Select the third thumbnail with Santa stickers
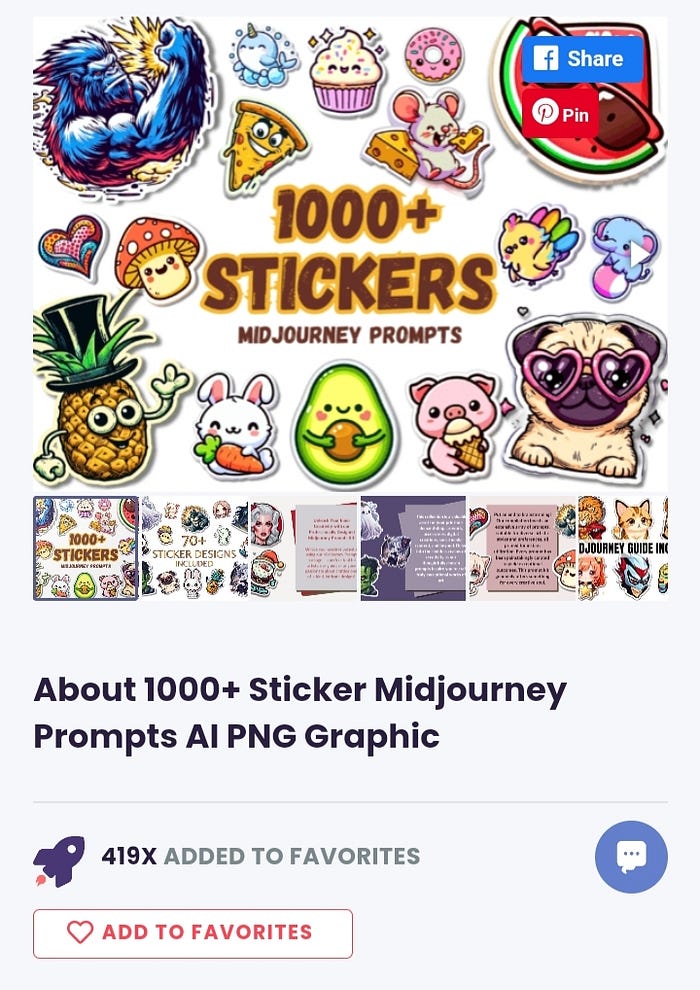 [x=303, y=548]
